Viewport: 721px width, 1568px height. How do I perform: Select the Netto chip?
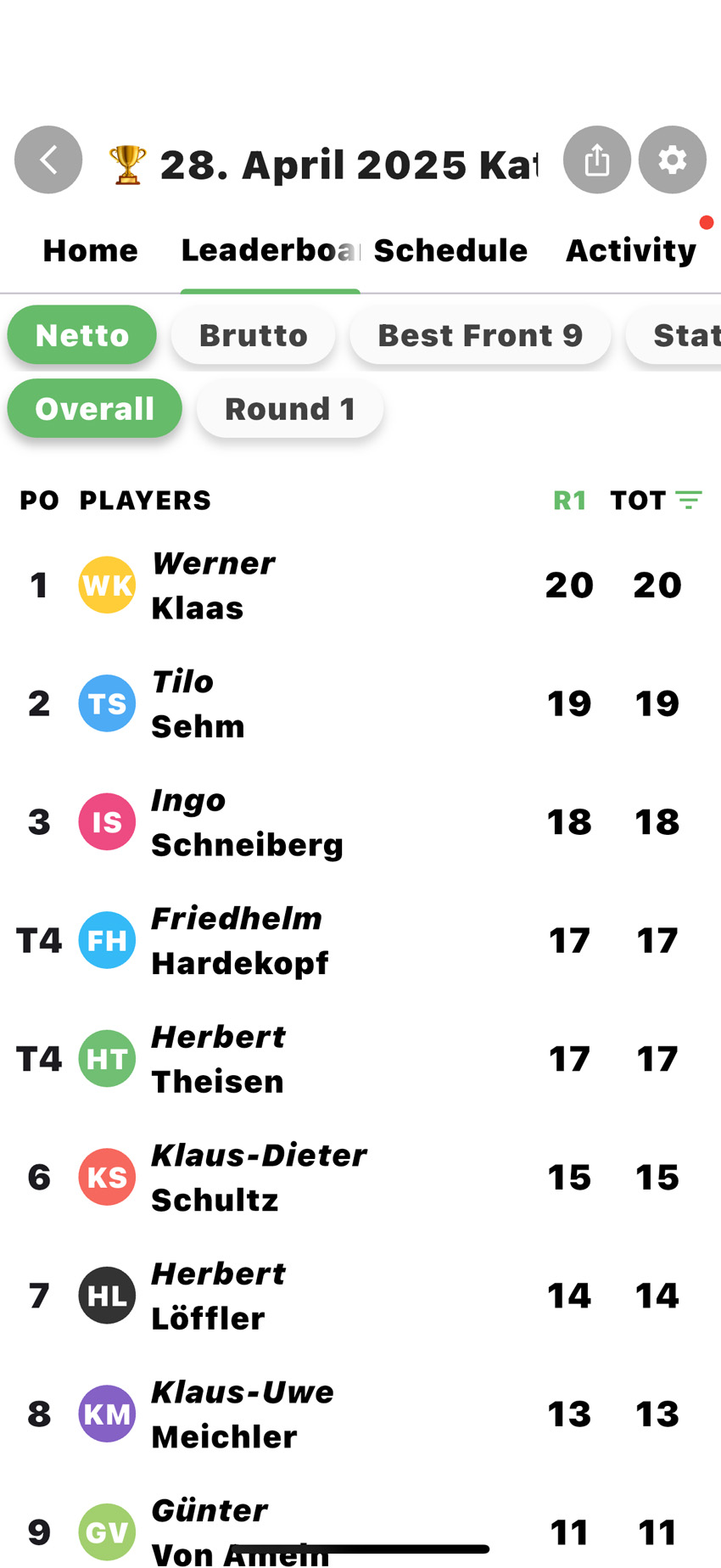click(81, 335)
